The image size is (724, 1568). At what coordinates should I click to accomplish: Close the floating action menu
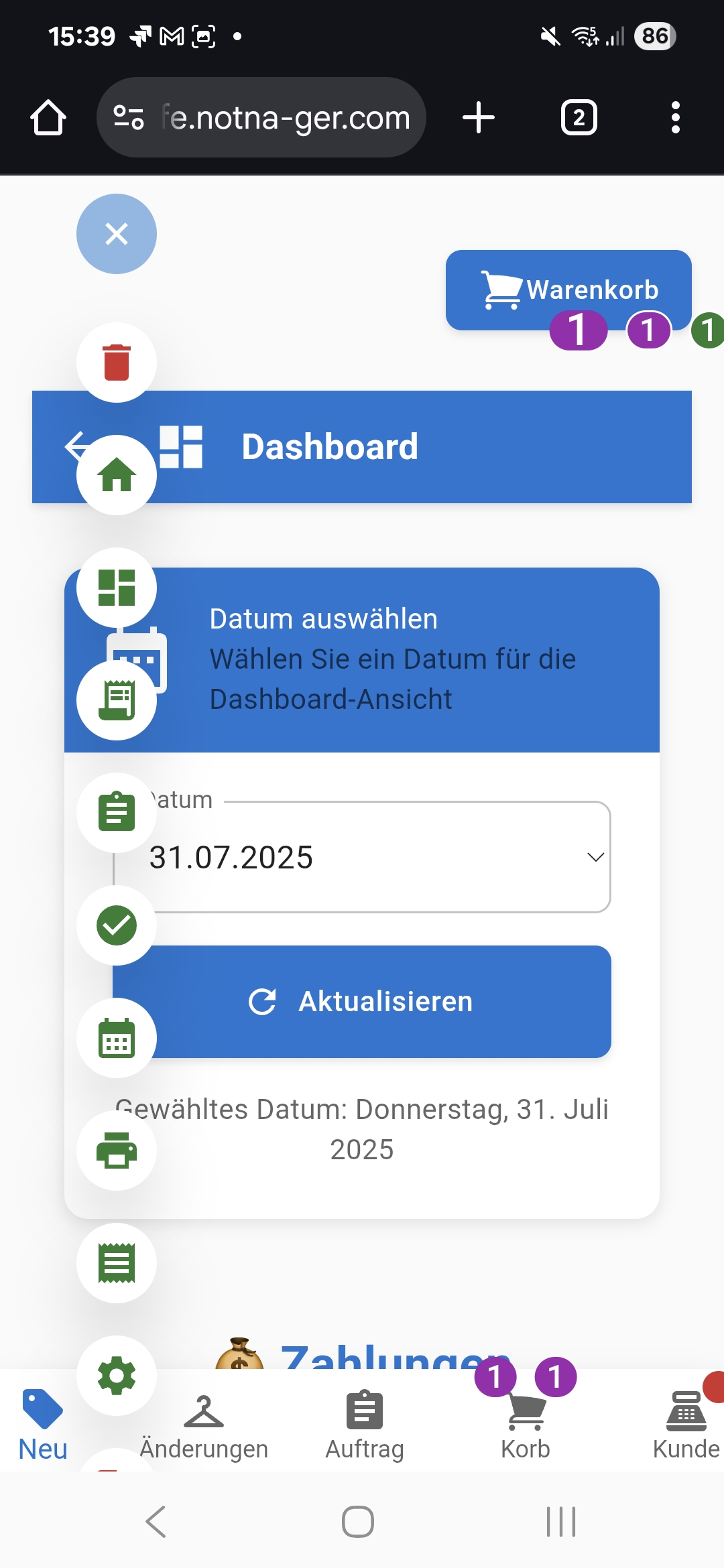pos(117,234)
